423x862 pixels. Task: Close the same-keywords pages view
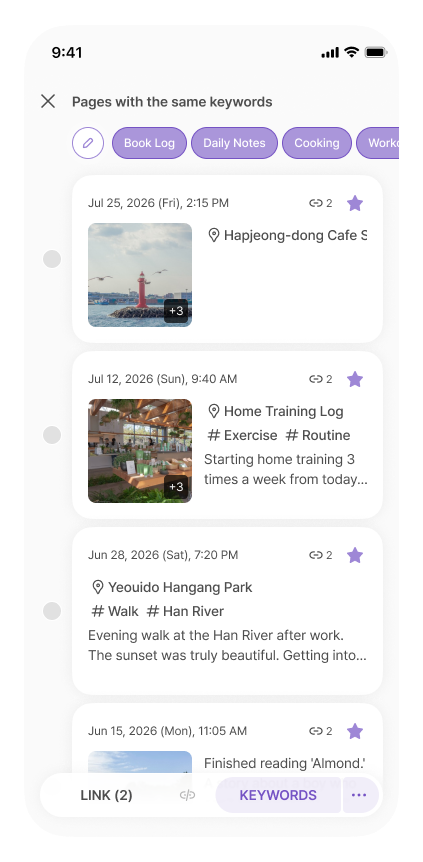48,101
